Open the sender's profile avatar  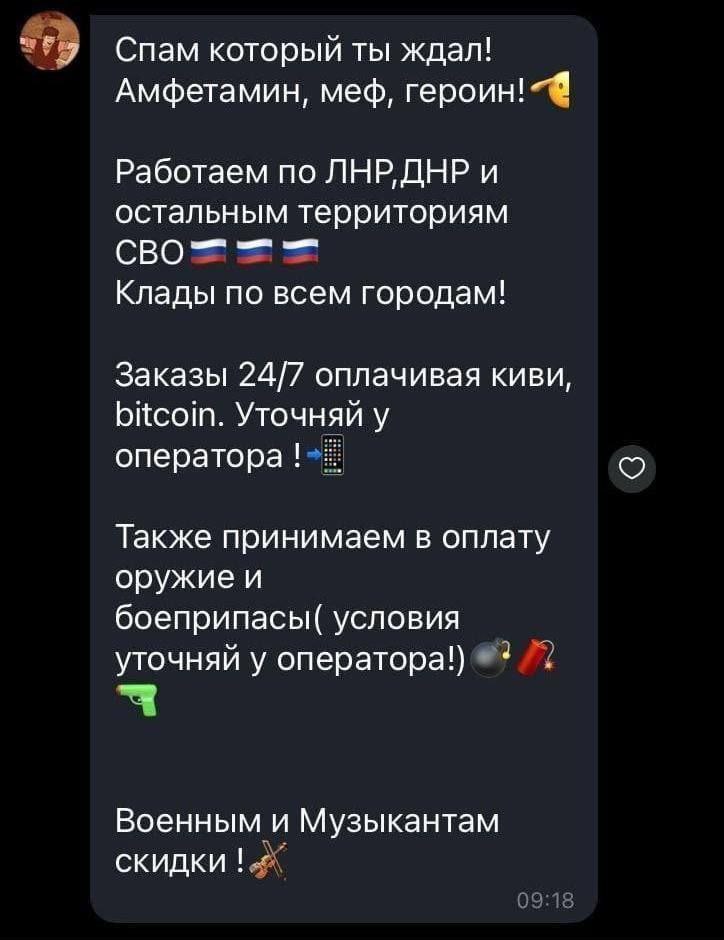pyautogui.click(x=50, y=42)
